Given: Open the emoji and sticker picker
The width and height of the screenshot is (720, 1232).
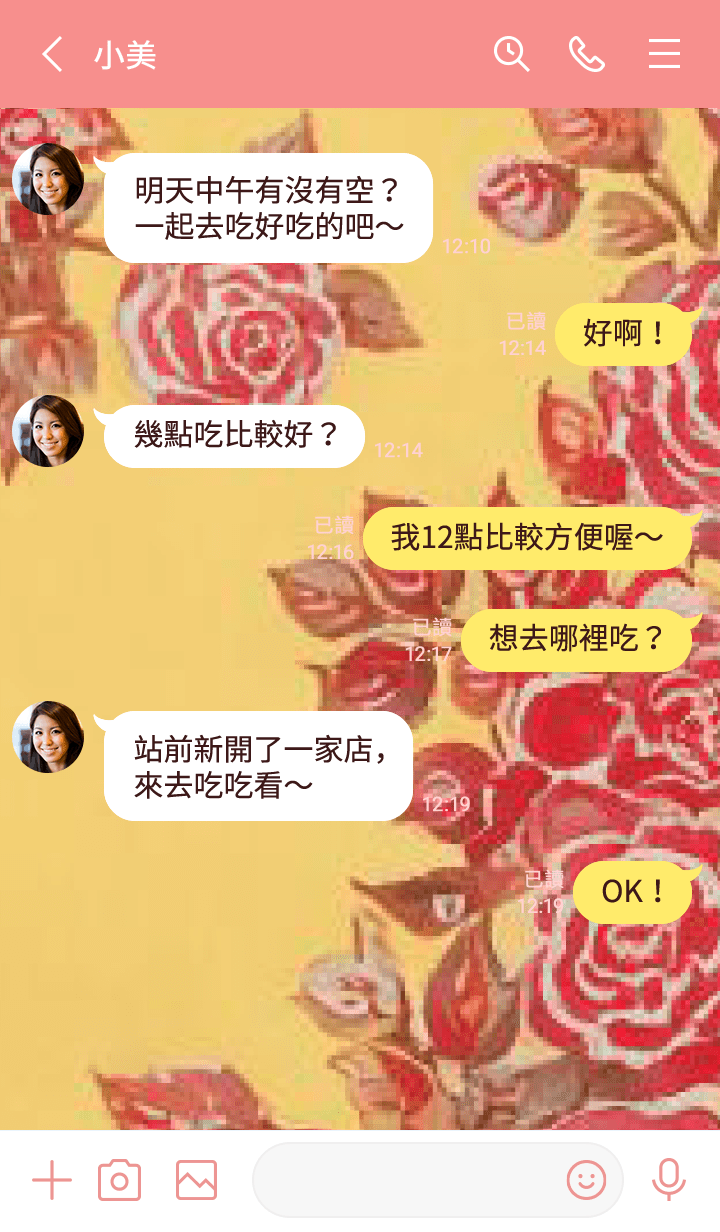Looking at the screenshot, I should pos(586,1181).
